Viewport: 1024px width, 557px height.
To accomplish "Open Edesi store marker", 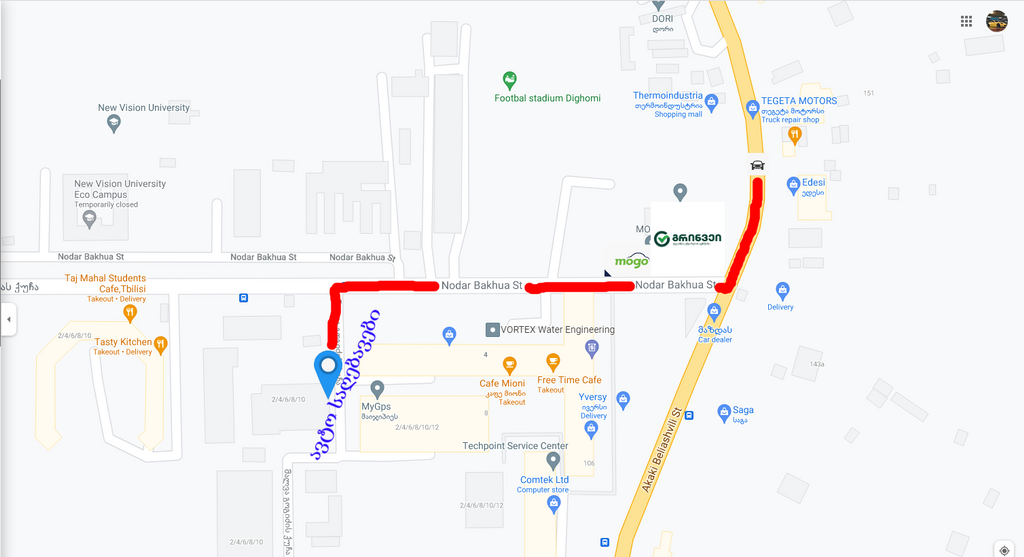I will 793,183.
